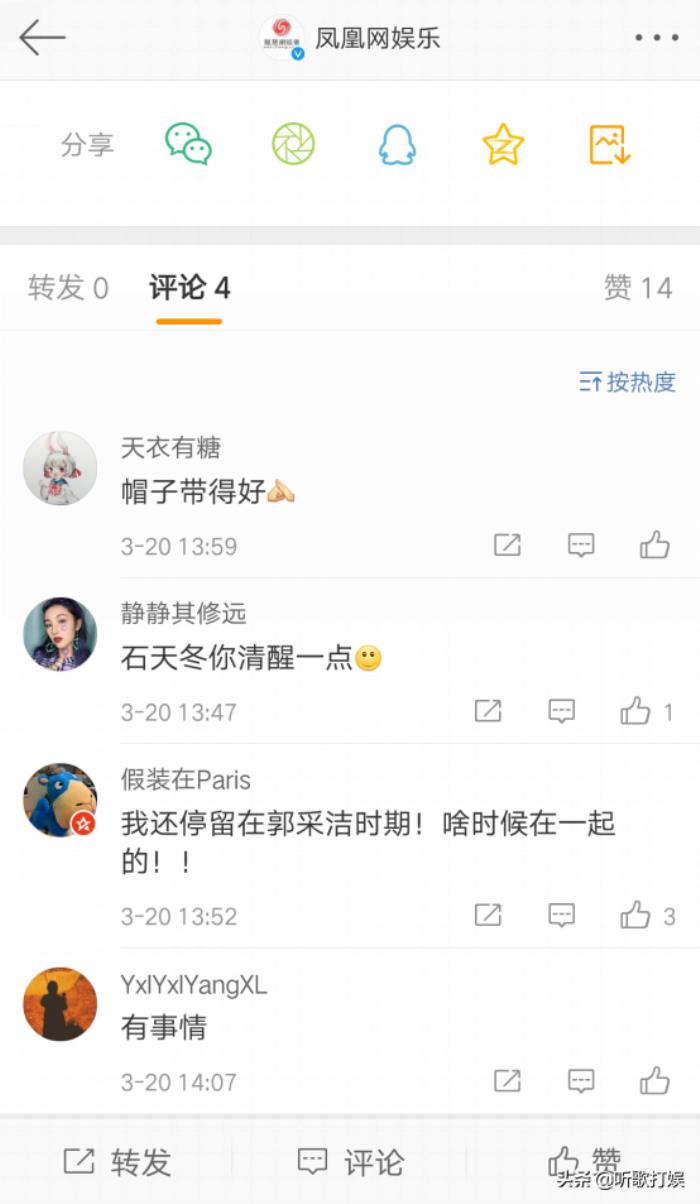View the 赞 14 likes tab
Screen dimensions: 700x1204
click(637, 288)
